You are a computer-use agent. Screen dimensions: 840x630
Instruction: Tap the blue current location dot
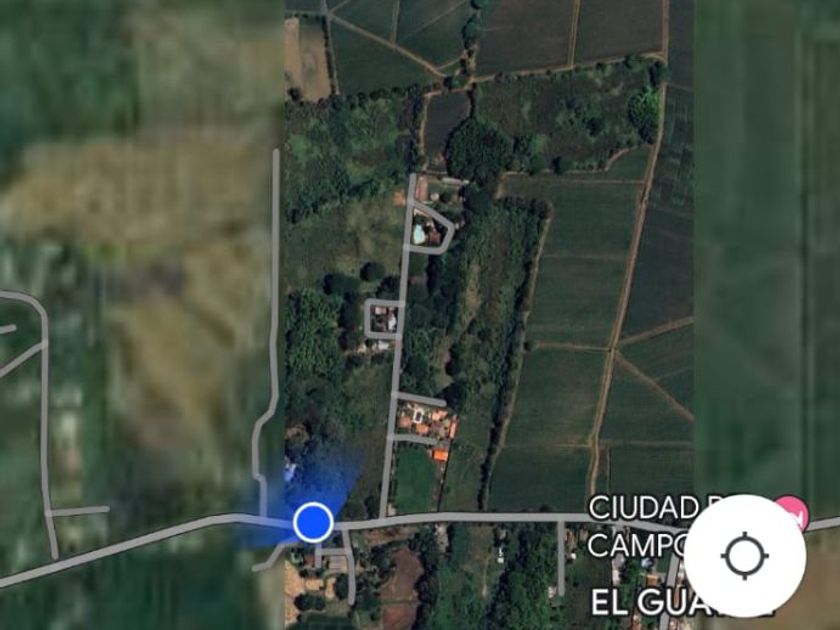click(313, 521)
